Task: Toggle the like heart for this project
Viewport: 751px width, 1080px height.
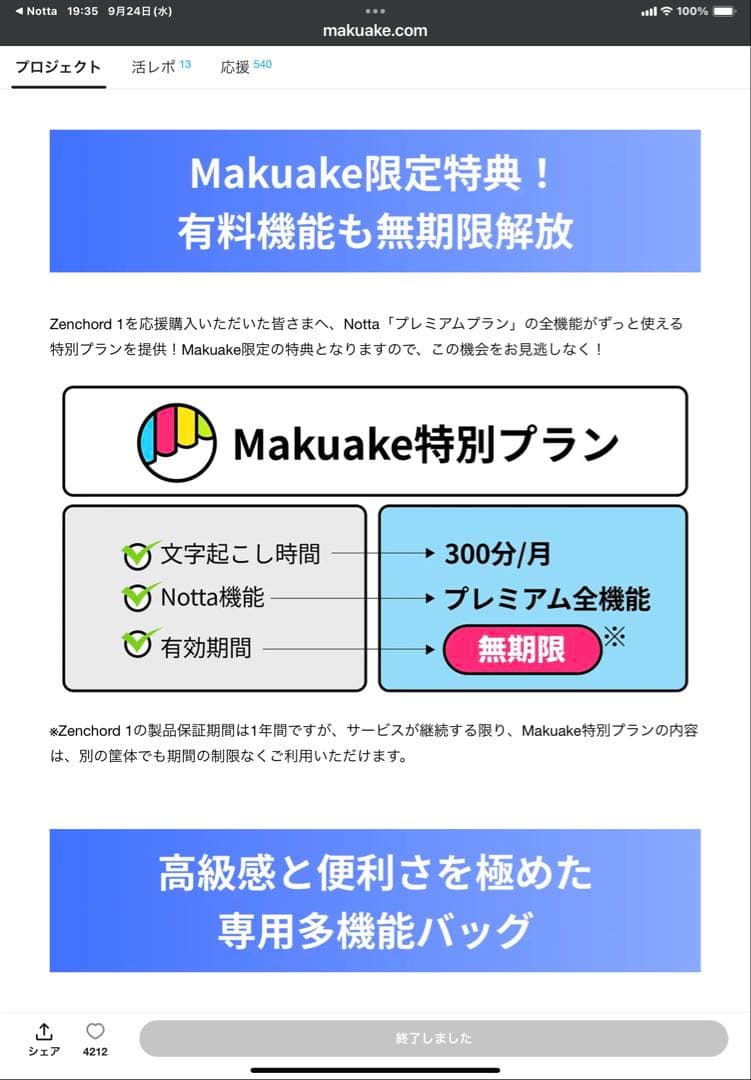Action: 95,1030
